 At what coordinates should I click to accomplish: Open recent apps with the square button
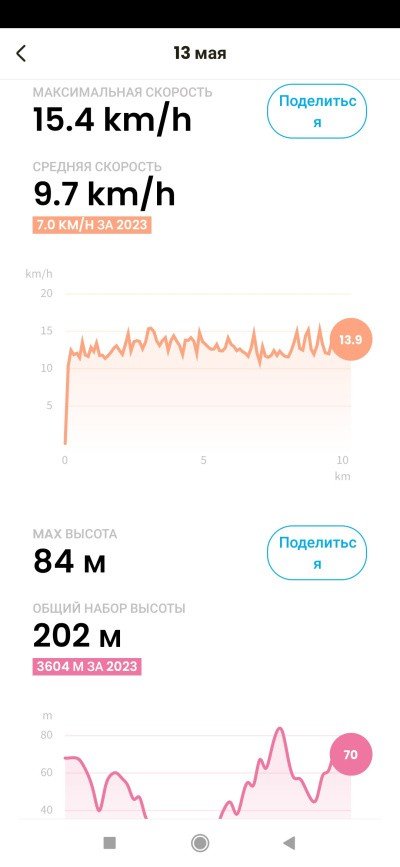[x=110, y=843]
